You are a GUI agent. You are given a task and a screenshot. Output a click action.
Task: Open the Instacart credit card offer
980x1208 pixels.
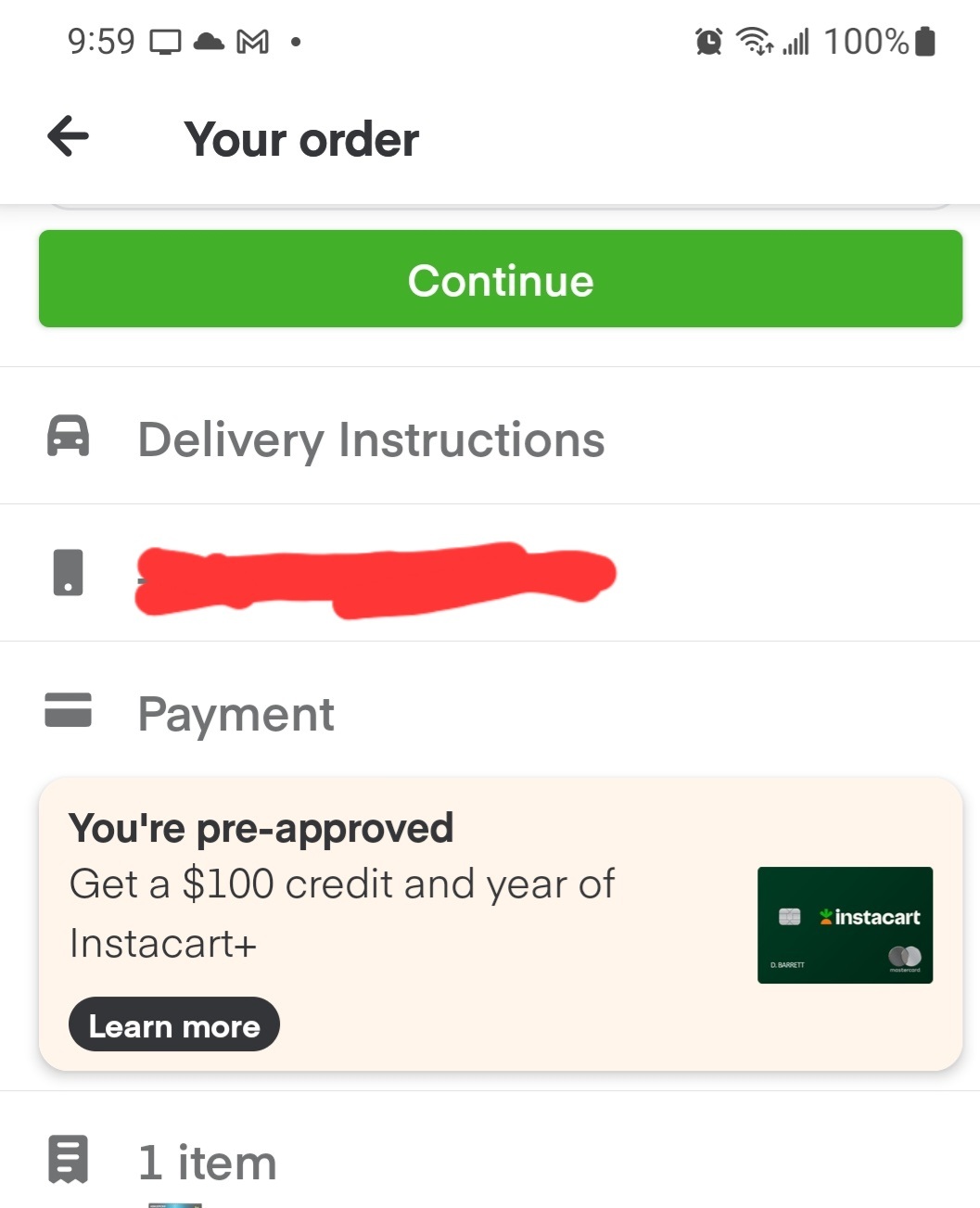844,924
